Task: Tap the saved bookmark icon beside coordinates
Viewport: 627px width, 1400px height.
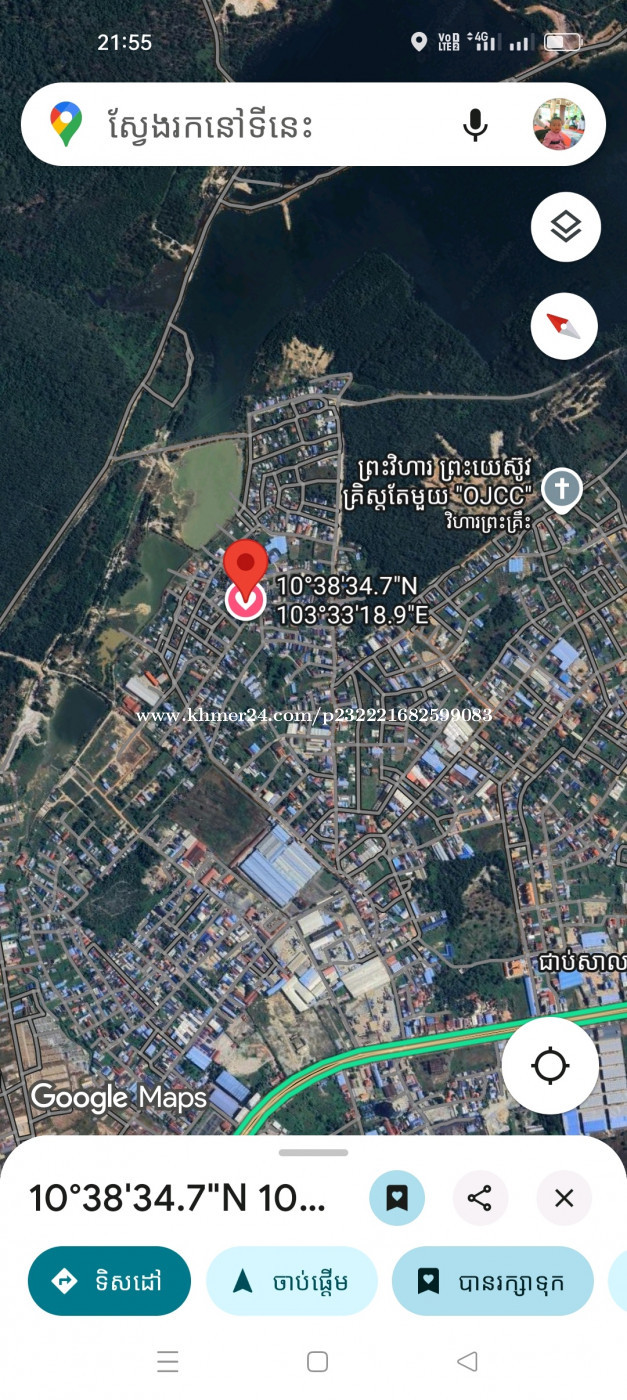Action: [x=397, y=1198]
